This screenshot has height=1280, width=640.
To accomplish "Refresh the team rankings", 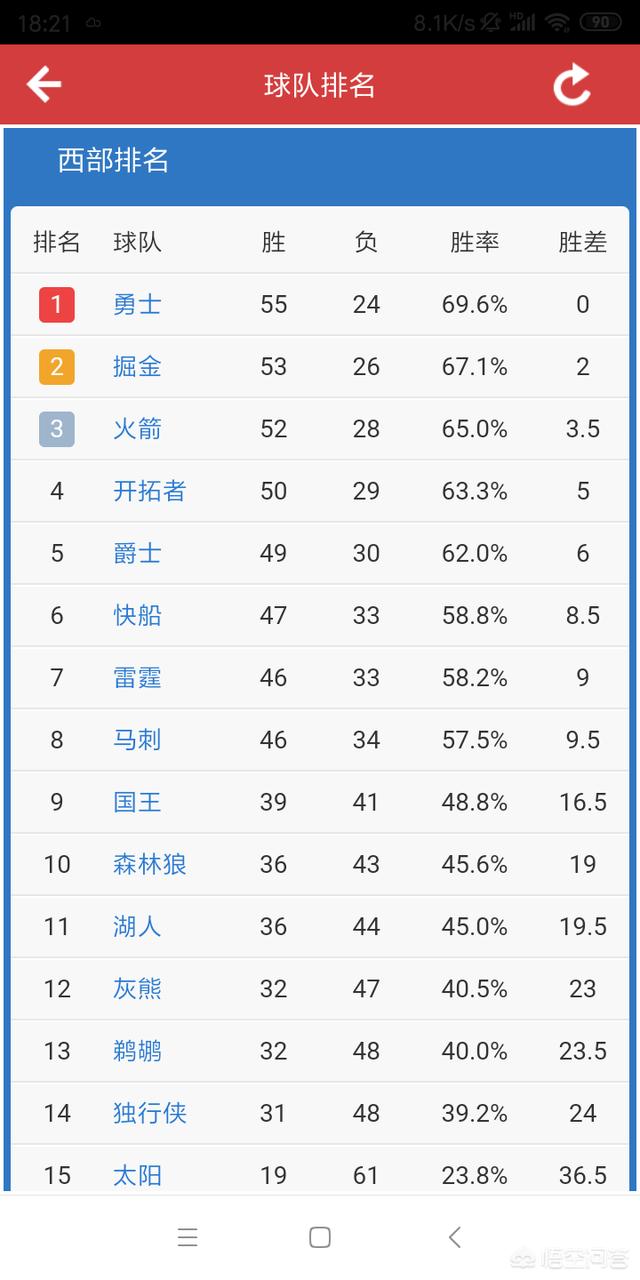I will click(573, 85).
